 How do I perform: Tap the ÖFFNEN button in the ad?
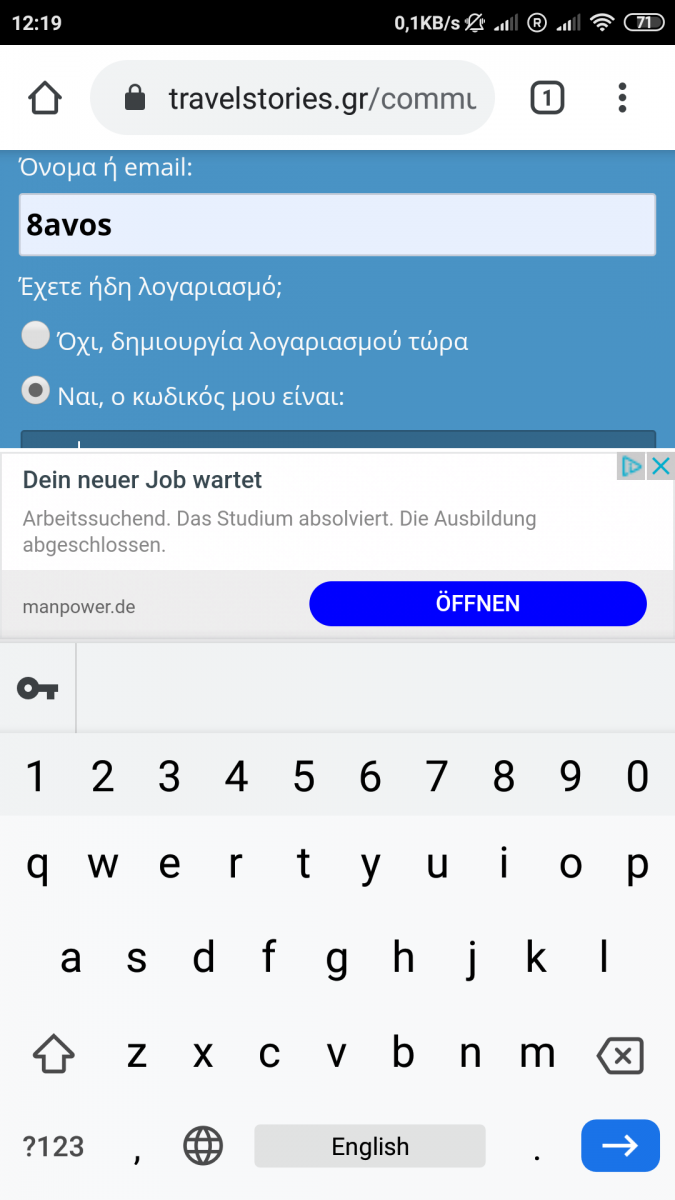pos(478,604)
